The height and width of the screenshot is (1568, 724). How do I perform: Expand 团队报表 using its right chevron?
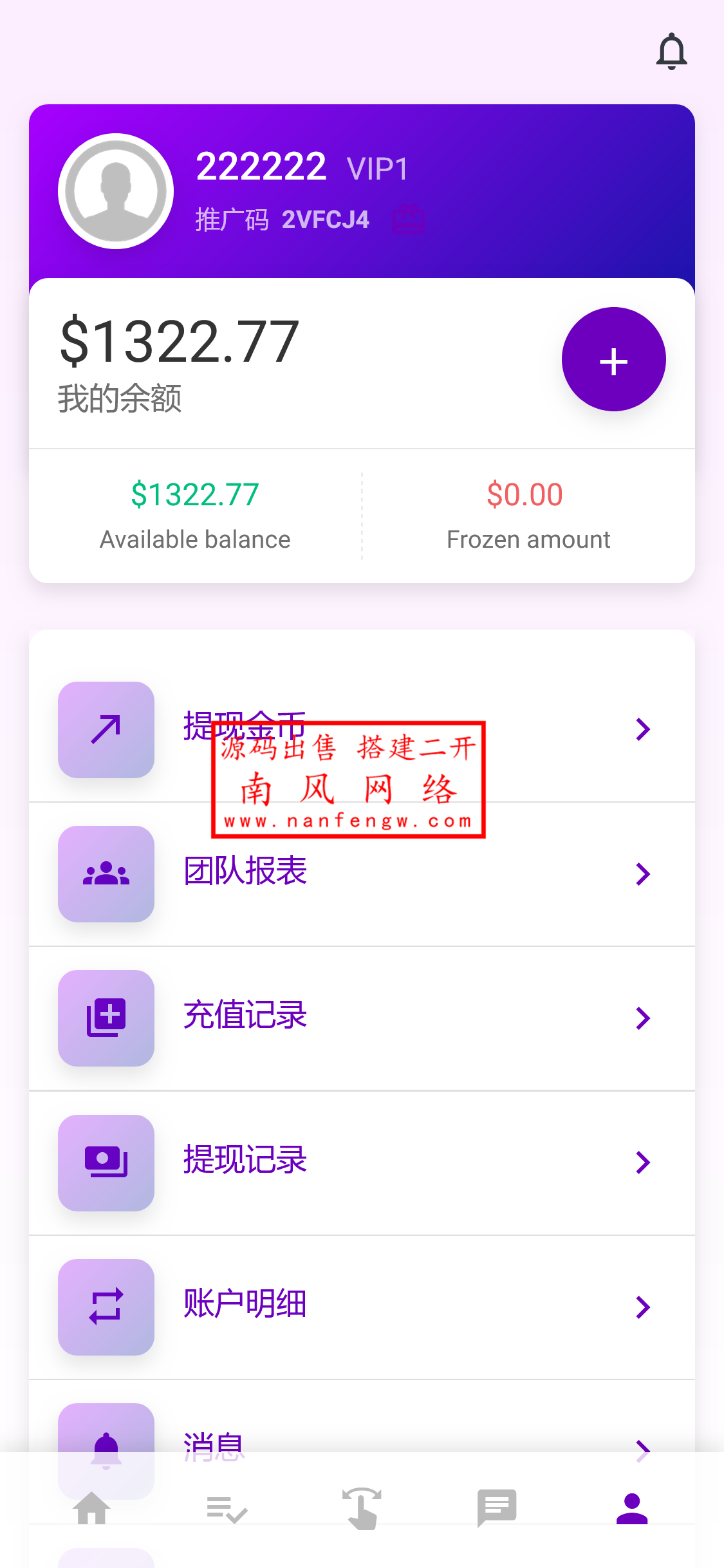(x=643, y=873)
